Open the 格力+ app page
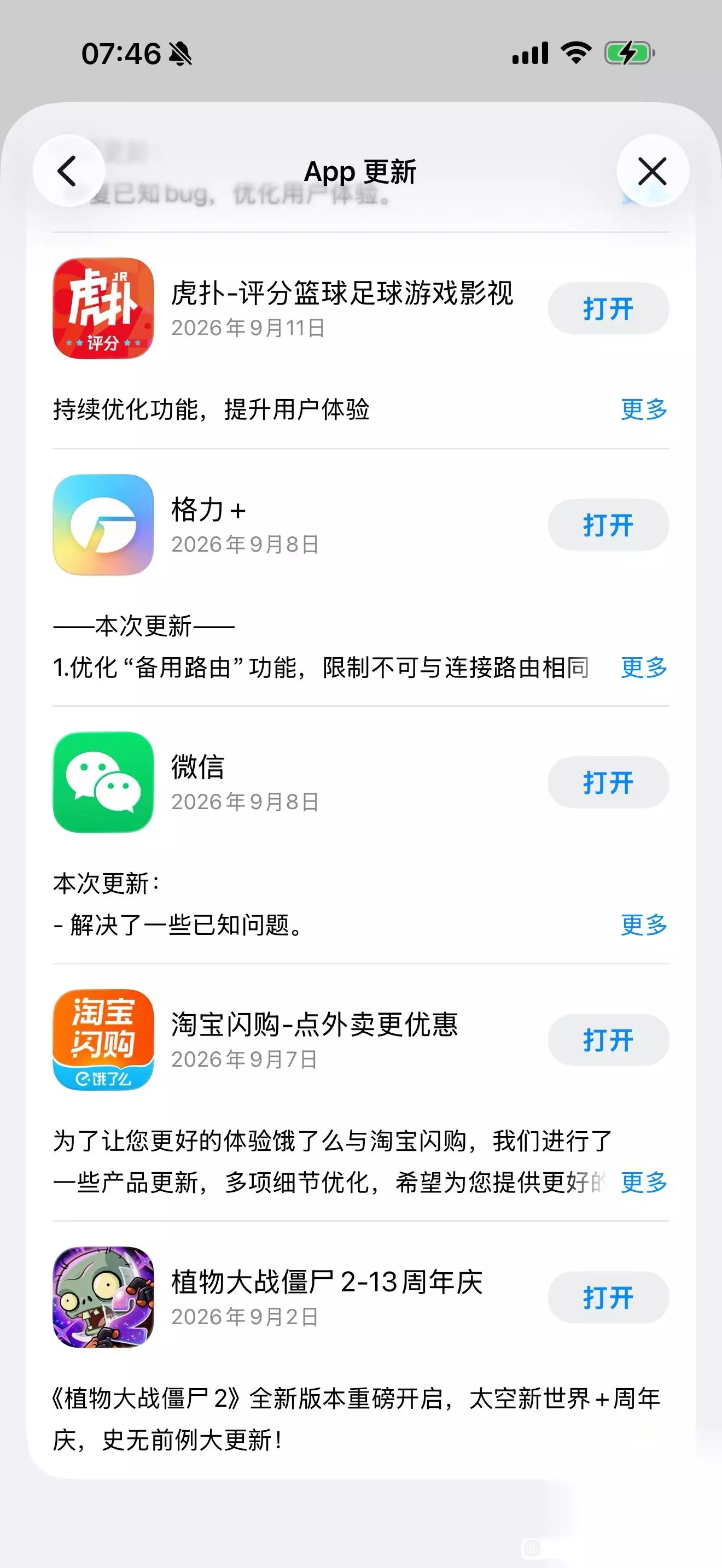The height and width of the screenshot is (1568, 722). [x=298, y=525]
